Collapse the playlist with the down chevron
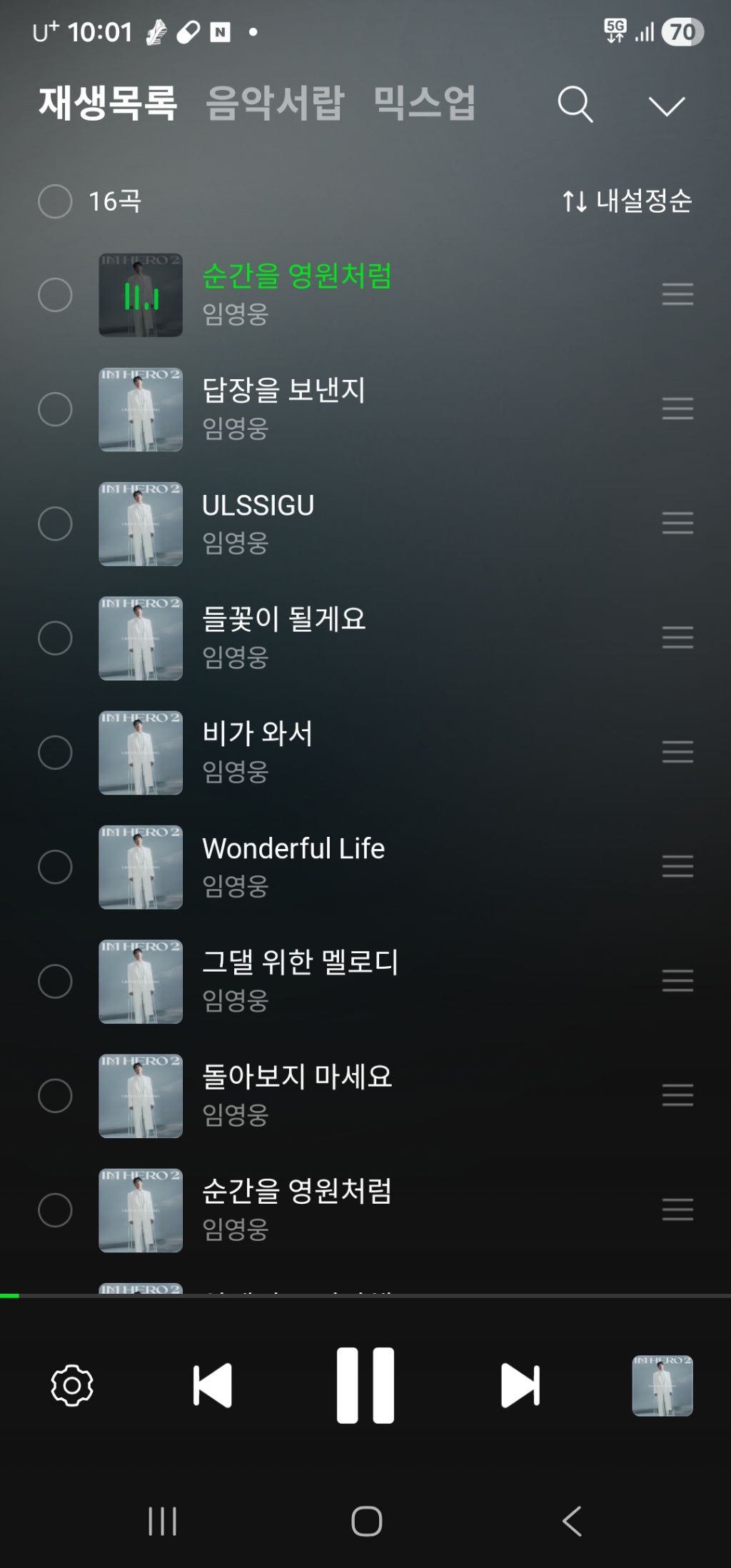This screenshot has width=731, height=1568. (666, 106)
